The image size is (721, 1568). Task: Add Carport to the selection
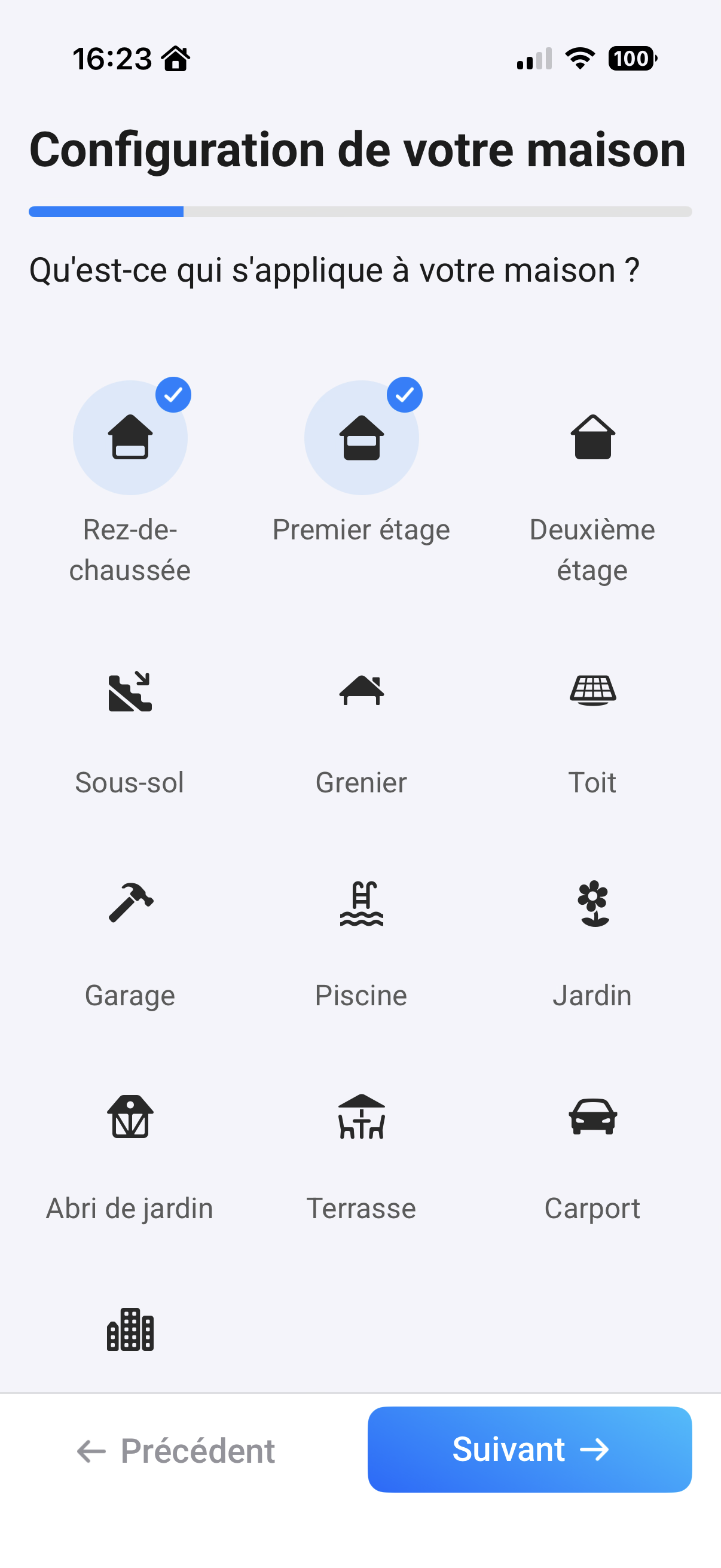click(x=592, y=1117)
